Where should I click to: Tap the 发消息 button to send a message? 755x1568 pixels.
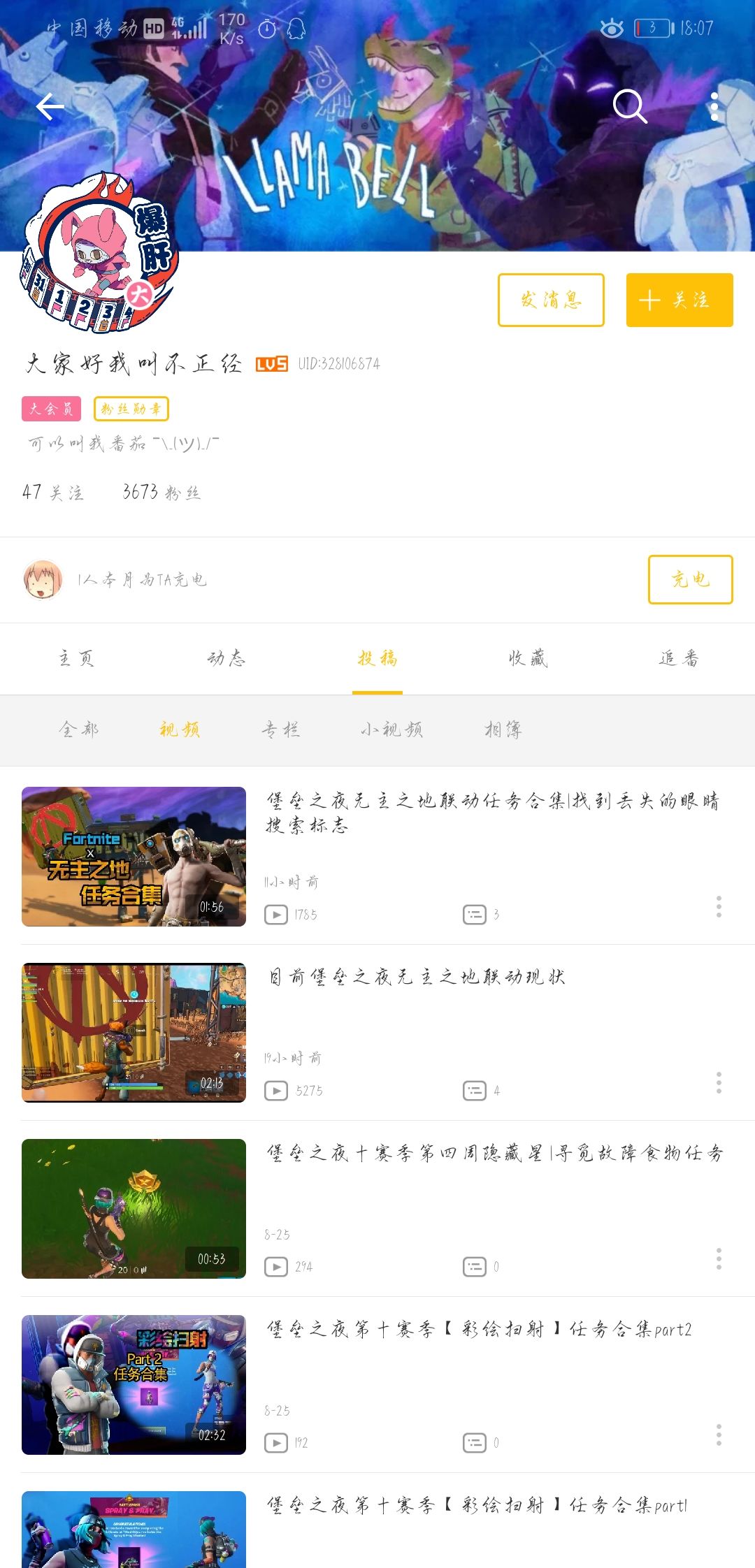550,300
